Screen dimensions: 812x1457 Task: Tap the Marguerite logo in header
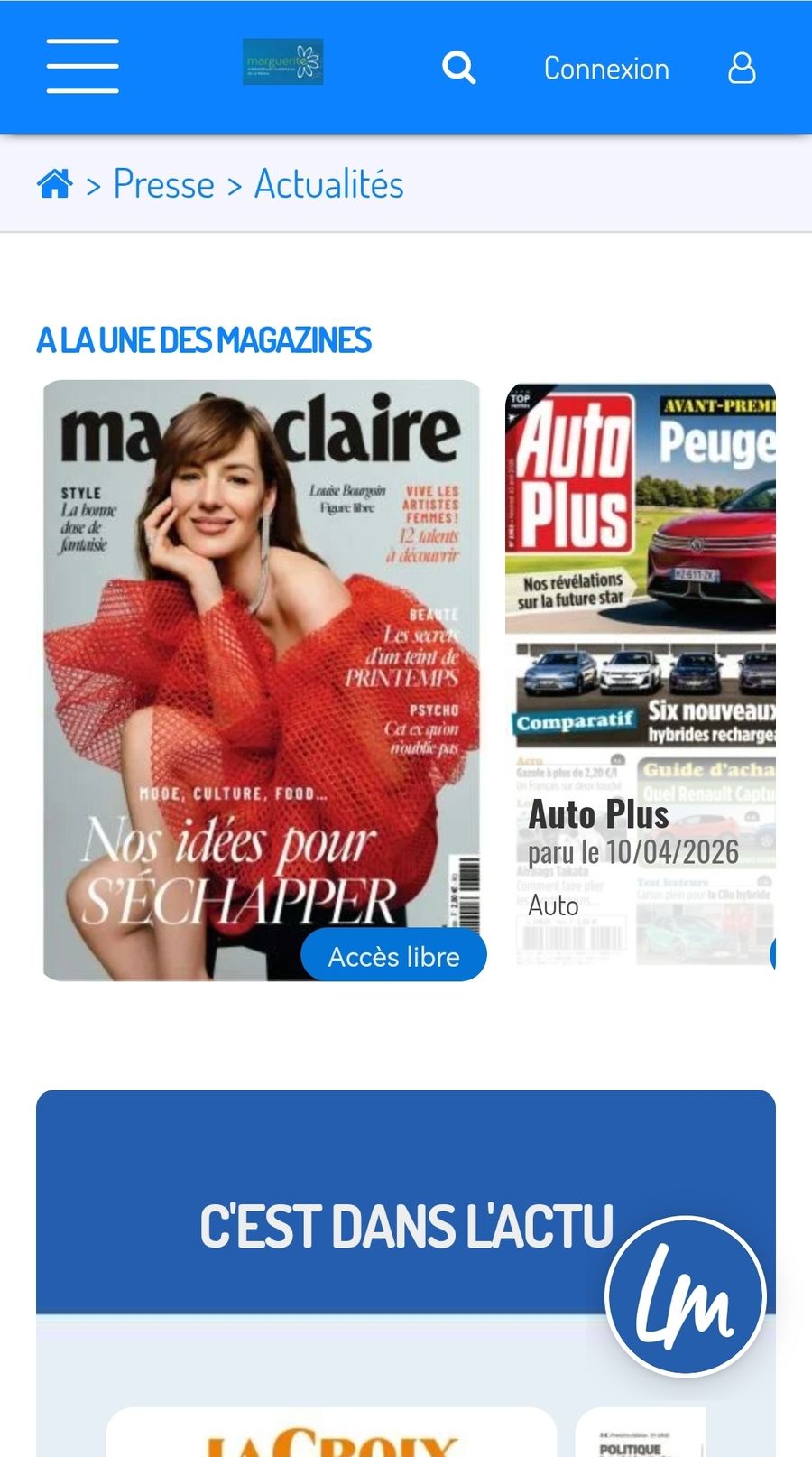[x=283, y=62]
